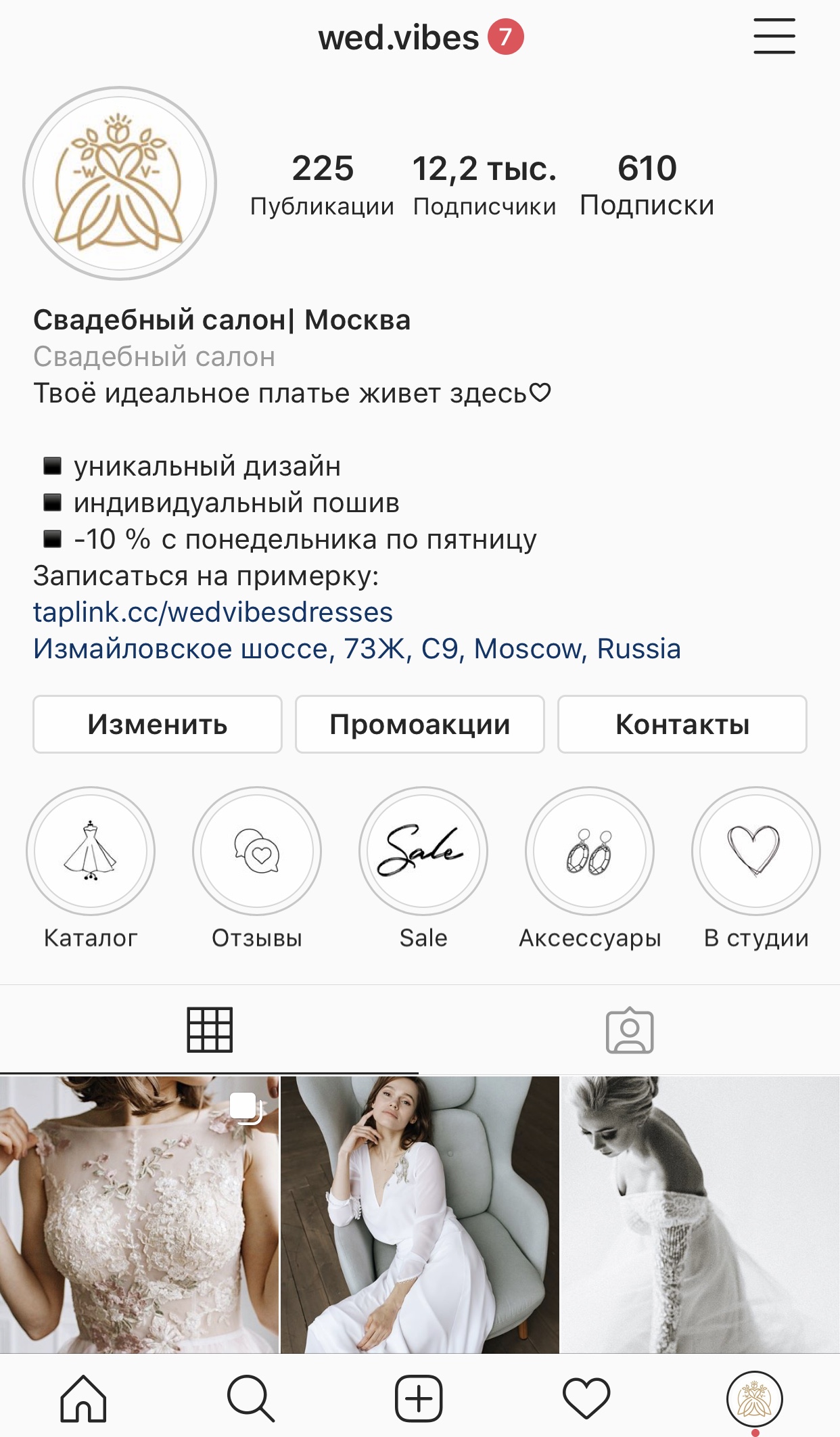This screenshot has height=1437, width=840.
Task: Open the Отзывы story highlight
Action: (257, 851)
